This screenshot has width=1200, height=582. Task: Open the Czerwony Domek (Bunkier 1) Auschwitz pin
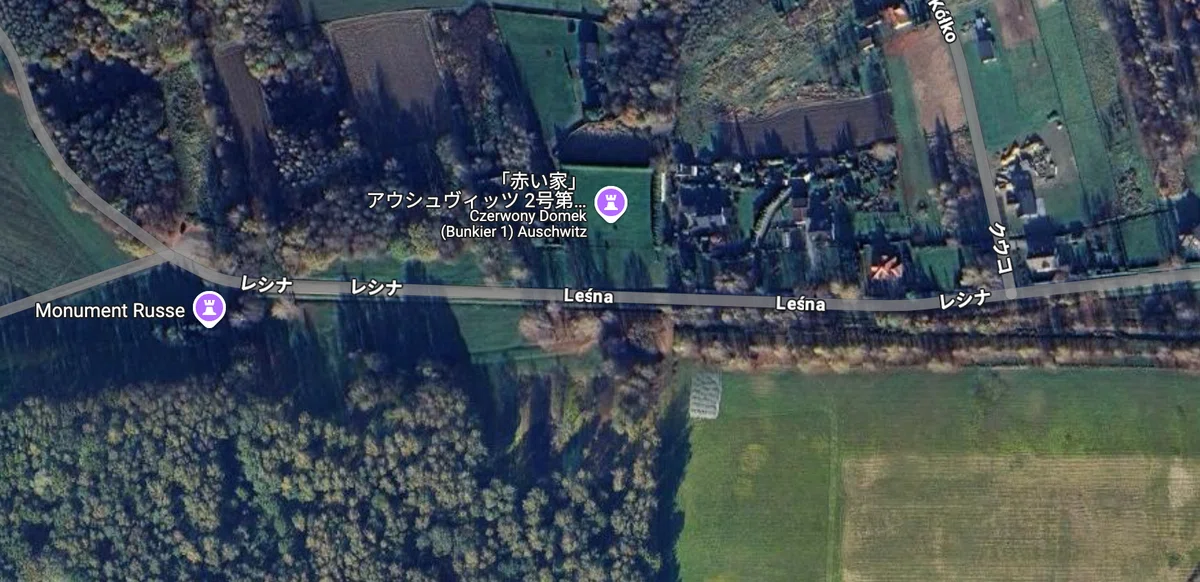609,204
